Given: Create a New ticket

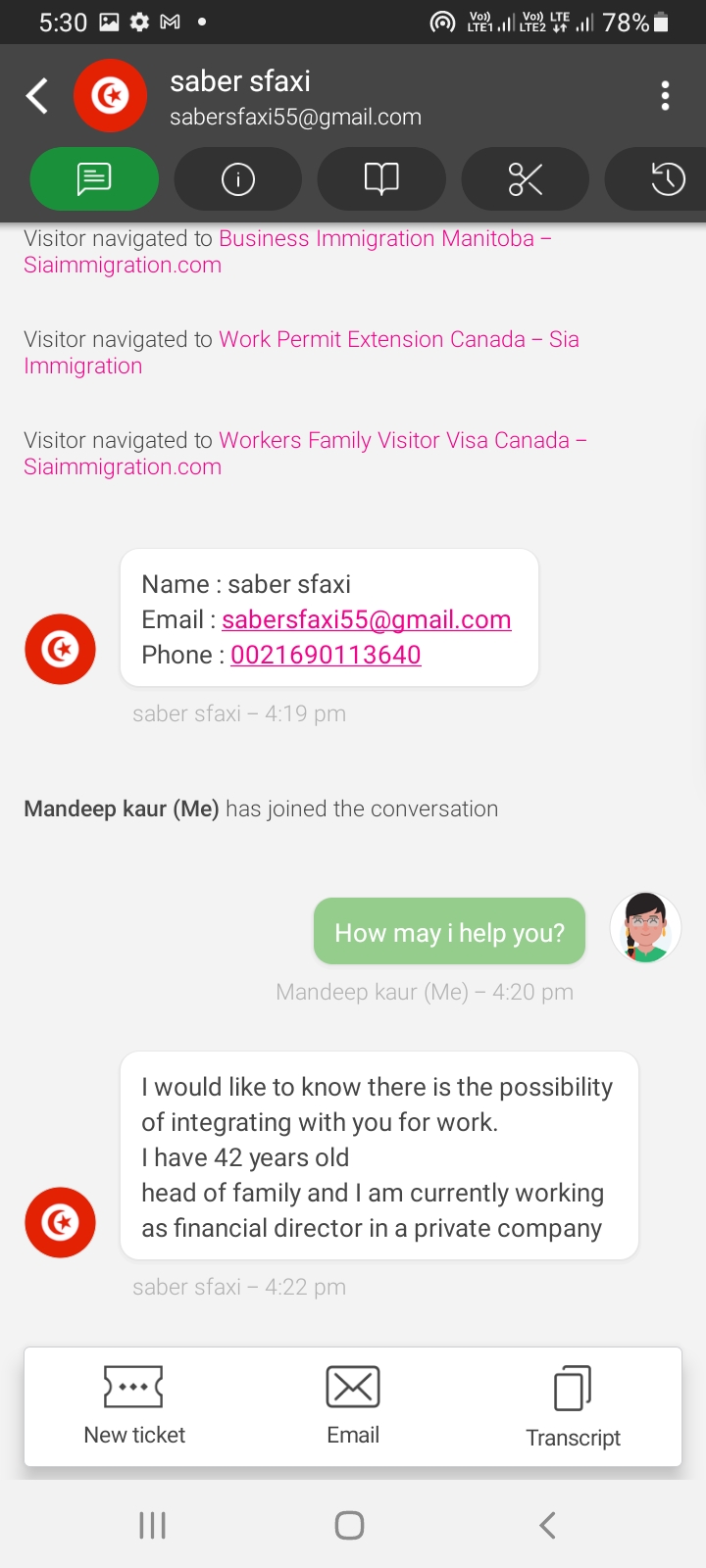Looking at the screenshot, I should 134,1406.
